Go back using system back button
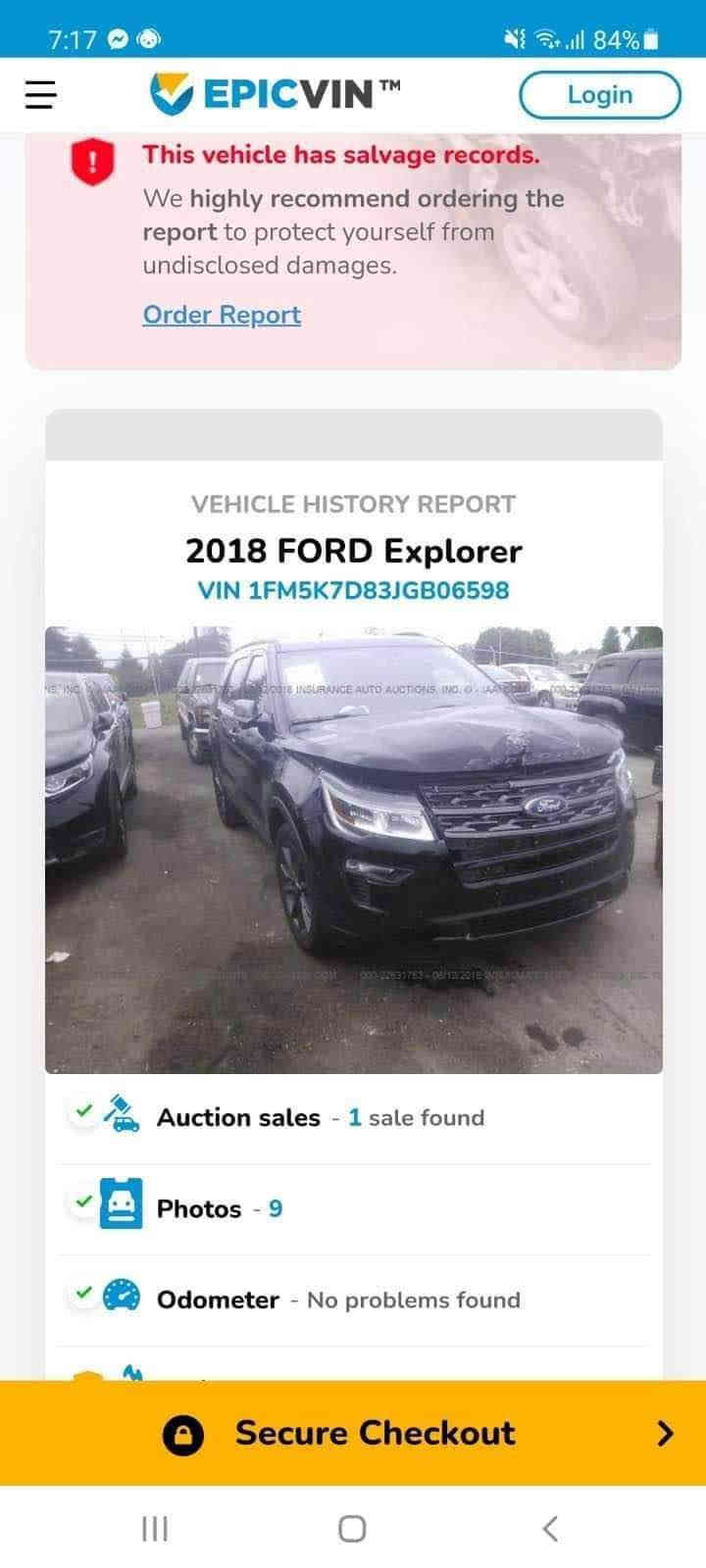 (x=550, y=1528)
